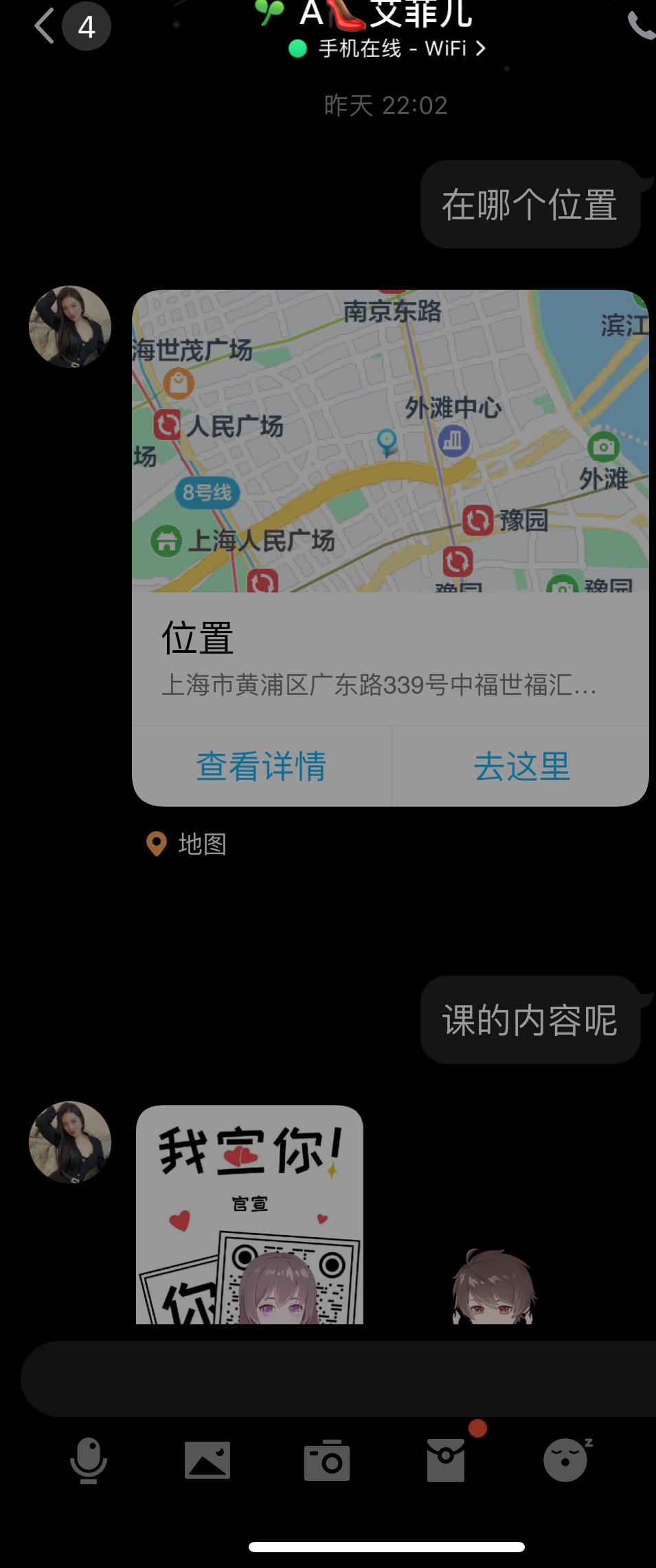Open the 我宣你 sticker image
This screenshot has width=656, height=1568.
[x=249, y=1214]
